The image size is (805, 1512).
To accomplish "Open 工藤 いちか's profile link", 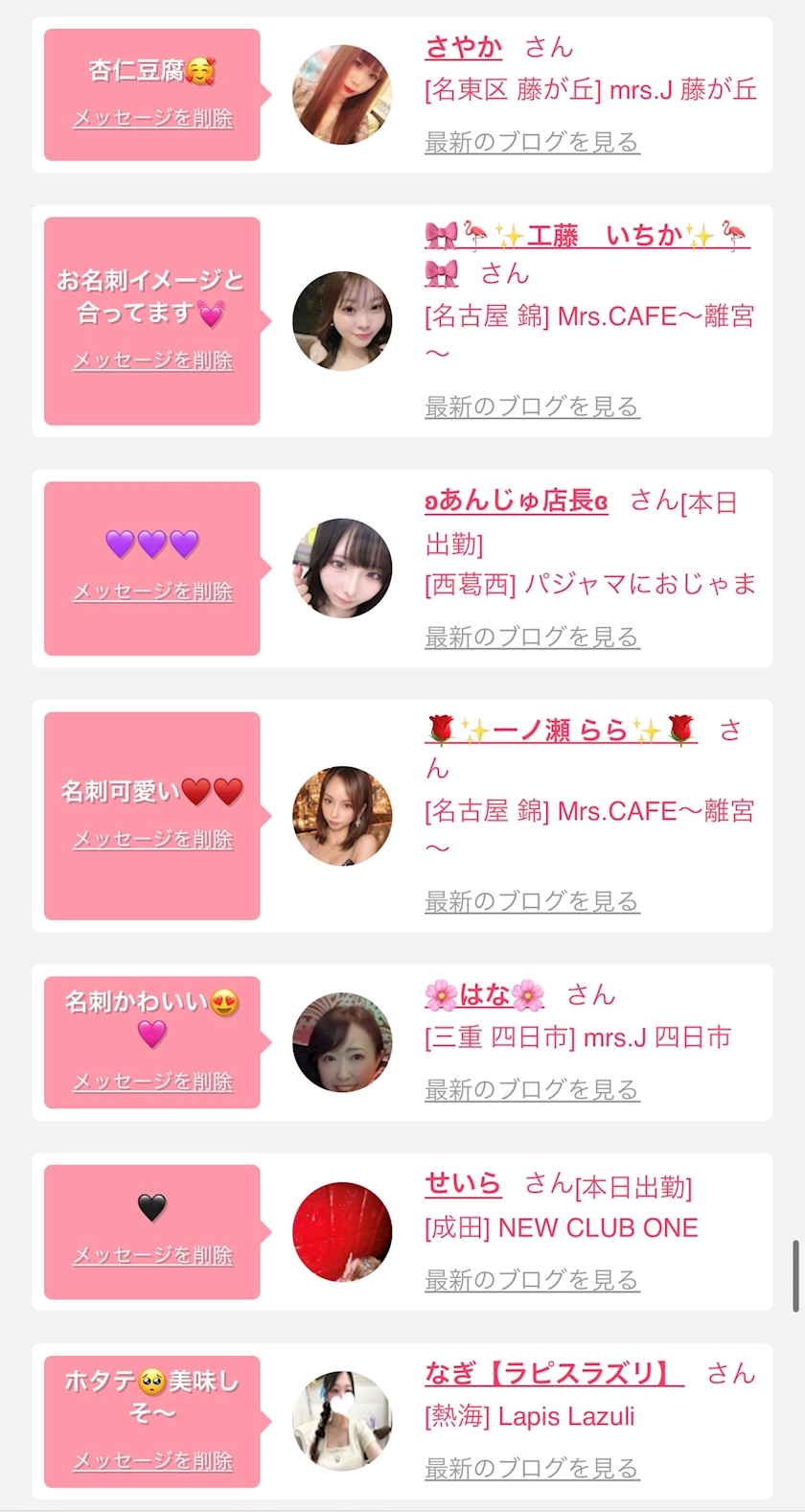I will tap(586, 235).
